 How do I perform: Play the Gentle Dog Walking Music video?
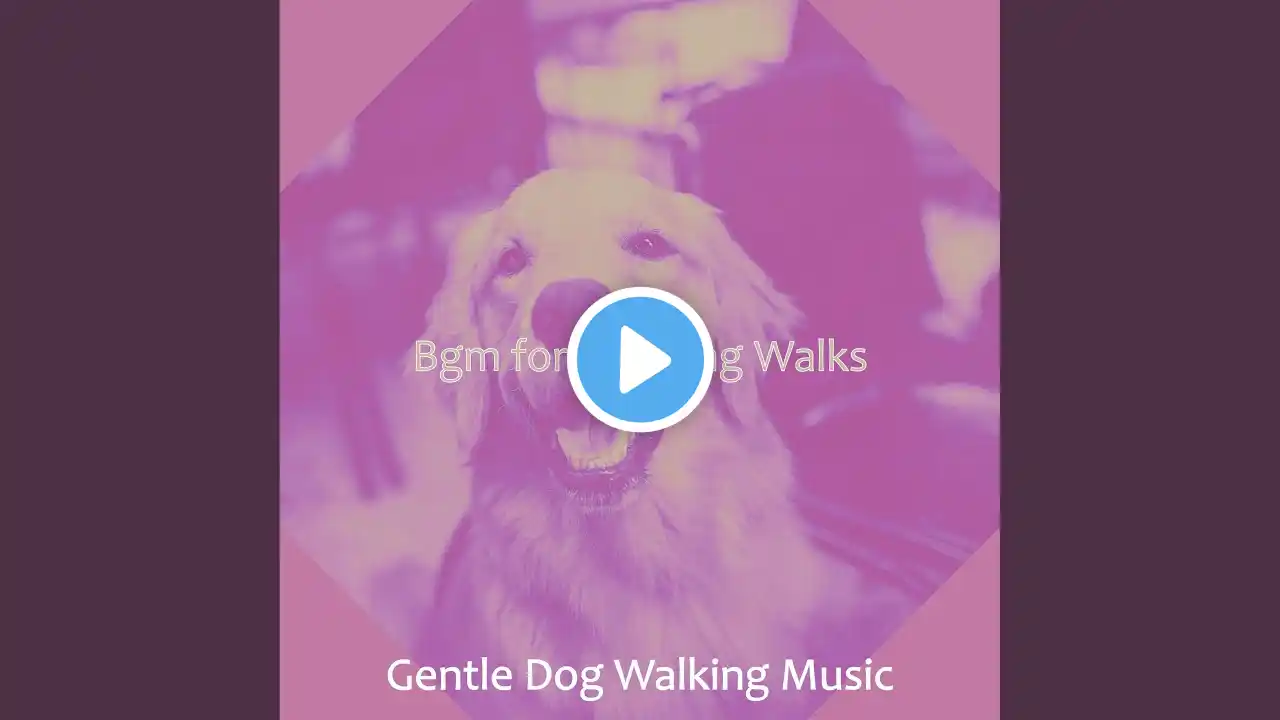point(640,360)
